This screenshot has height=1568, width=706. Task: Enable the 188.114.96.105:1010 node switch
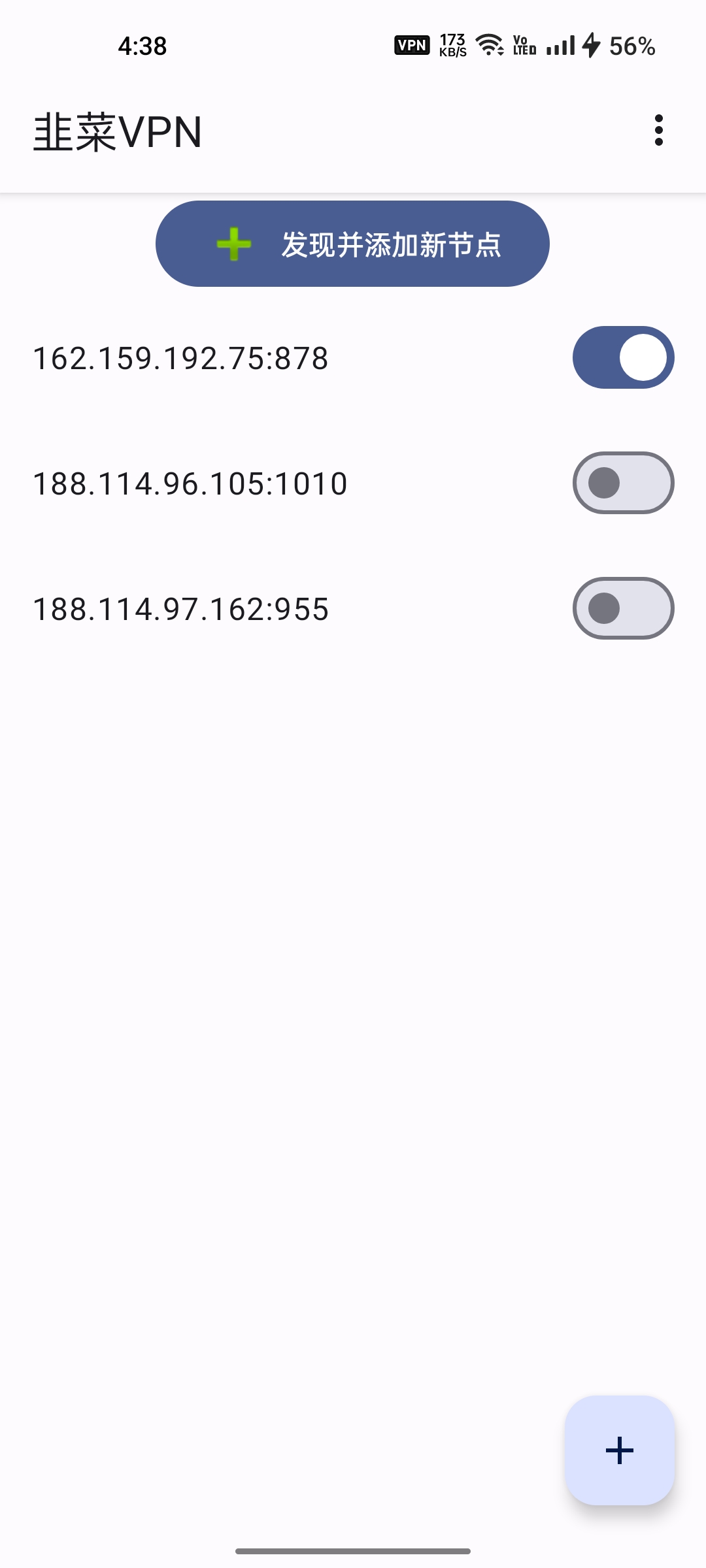tap(623, 483)
